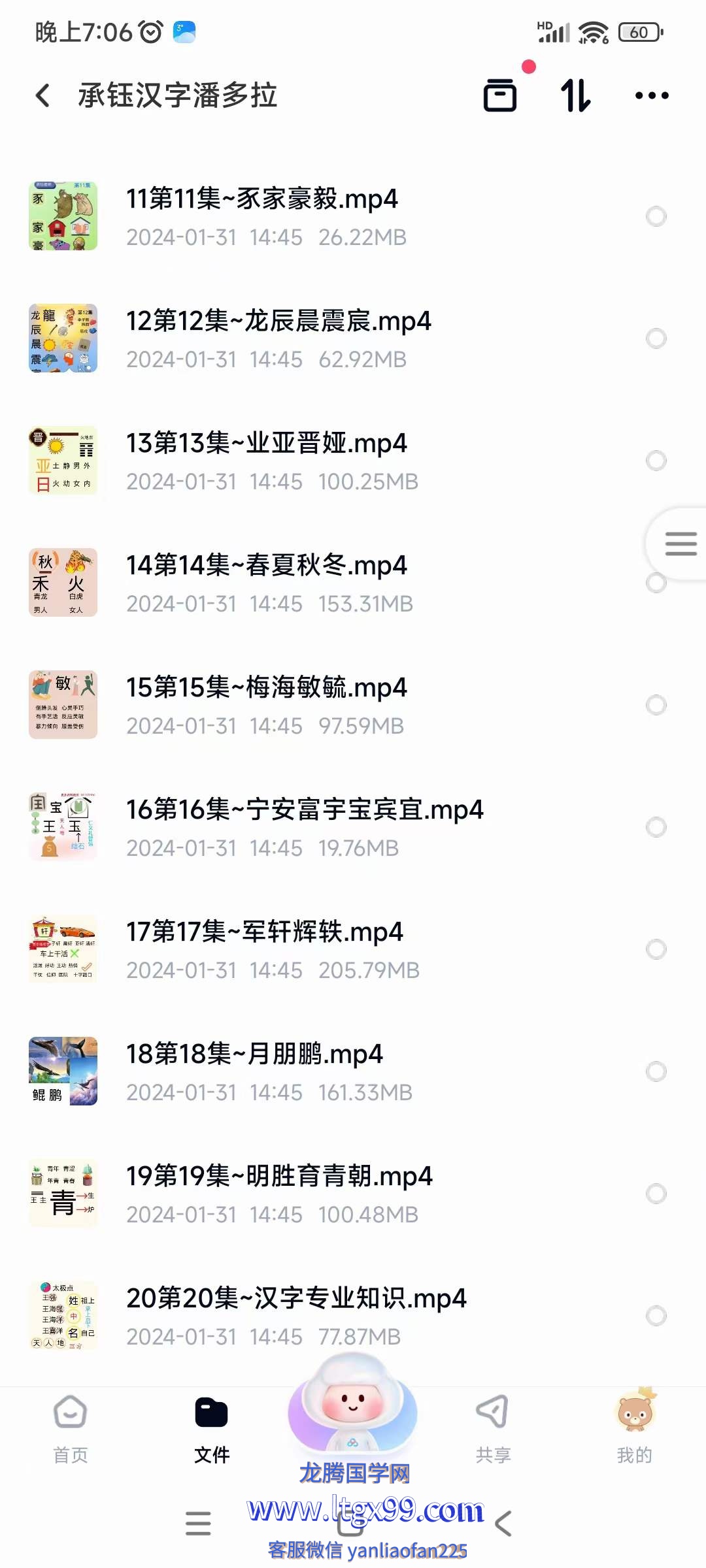
Task: Open 13第13集~业亚晋娅.mp4 file
Action: 266,460
